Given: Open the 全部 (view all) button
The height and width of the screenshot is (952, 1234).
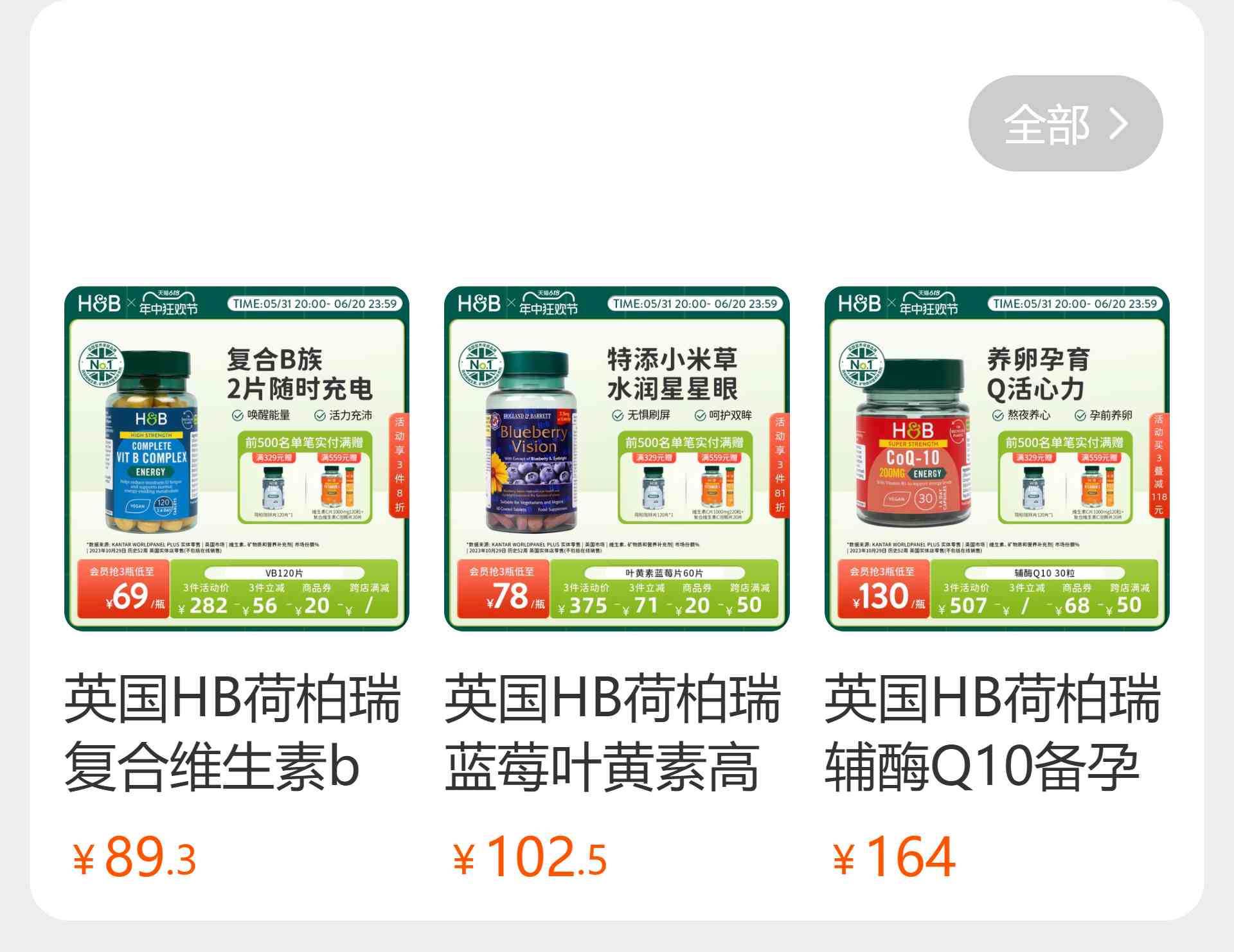Looking at the screenshot, I should 1065,123.
